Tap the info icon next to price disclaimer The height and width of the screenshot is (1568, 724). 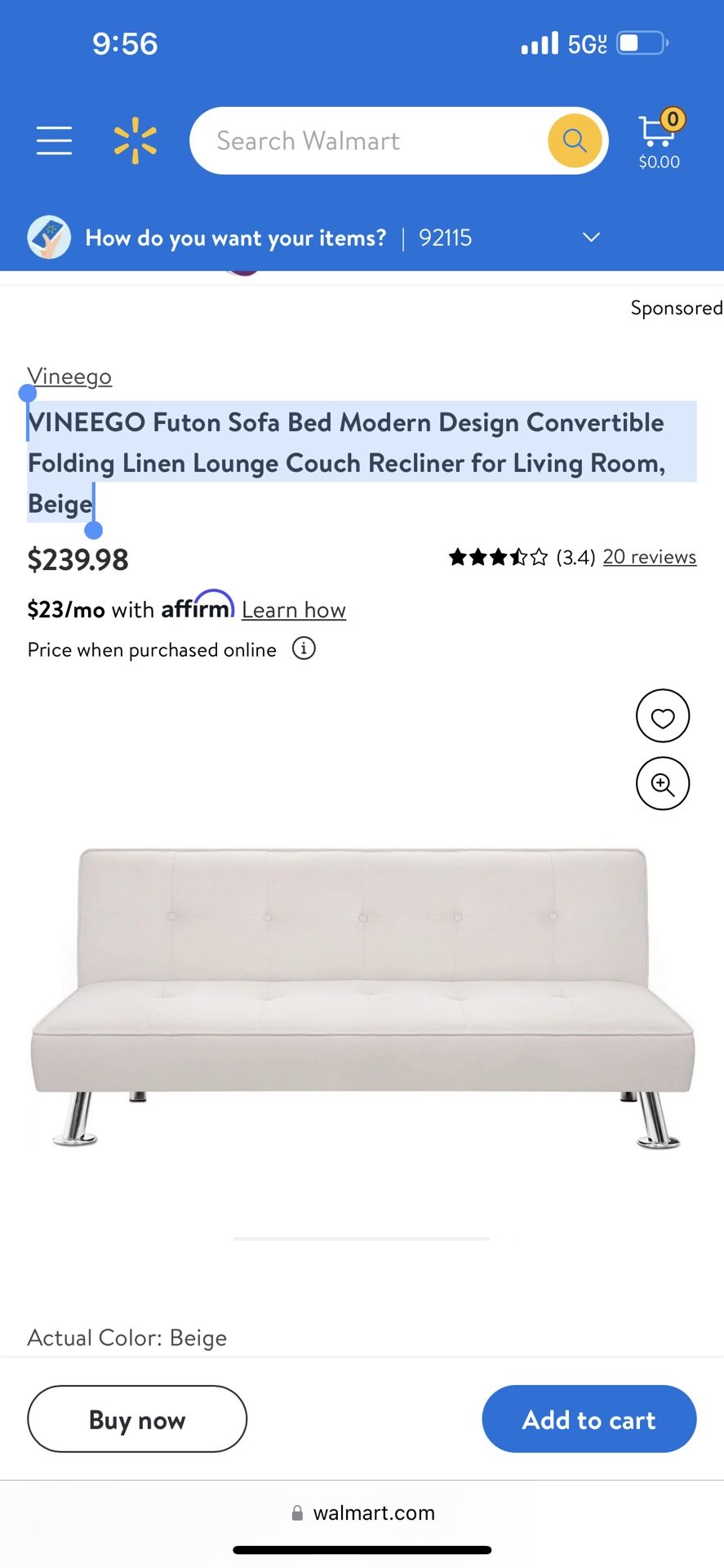pos(303,648)
